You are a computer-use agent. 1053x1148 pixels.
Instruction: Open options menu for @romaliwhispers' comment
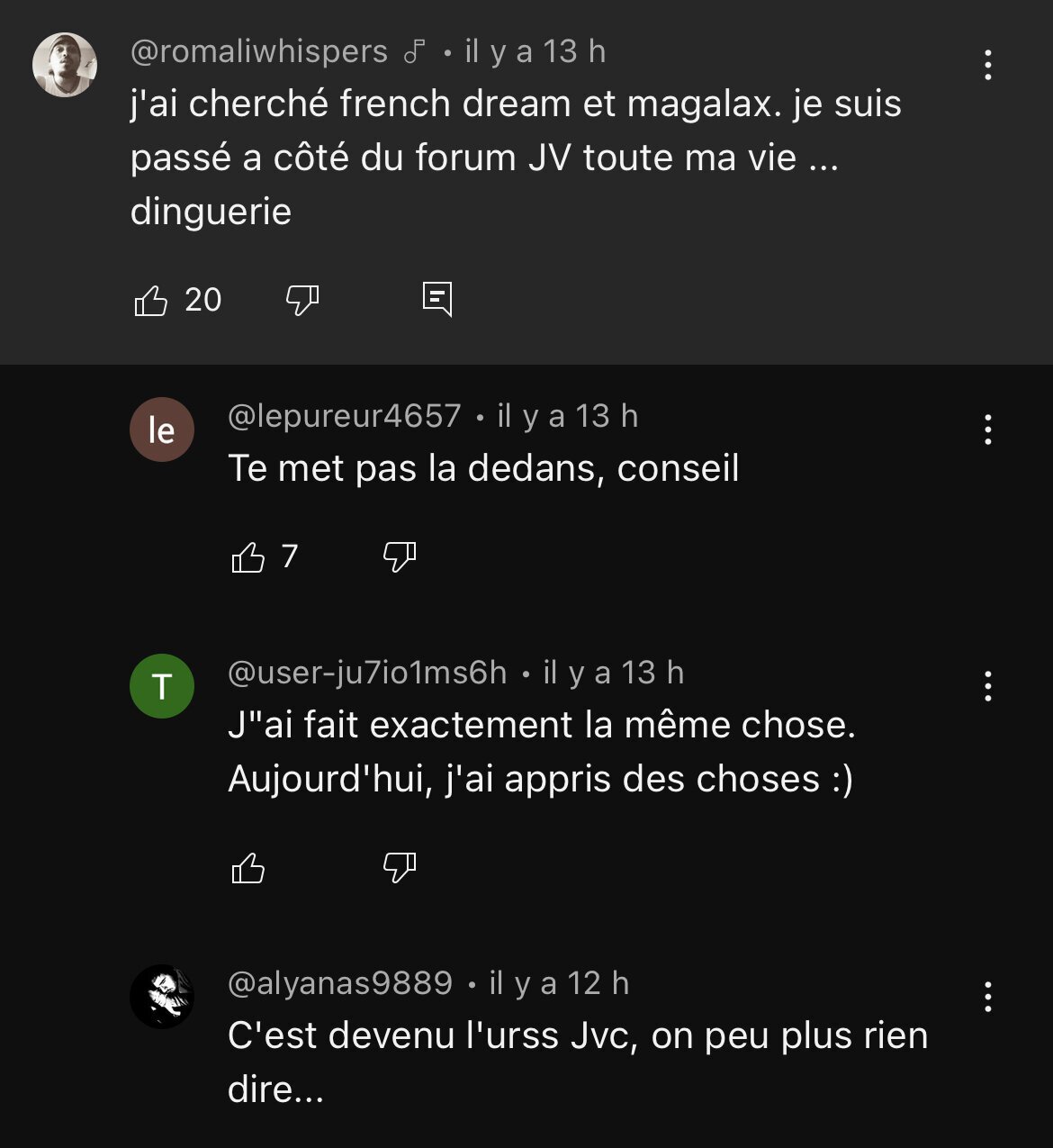988,65
